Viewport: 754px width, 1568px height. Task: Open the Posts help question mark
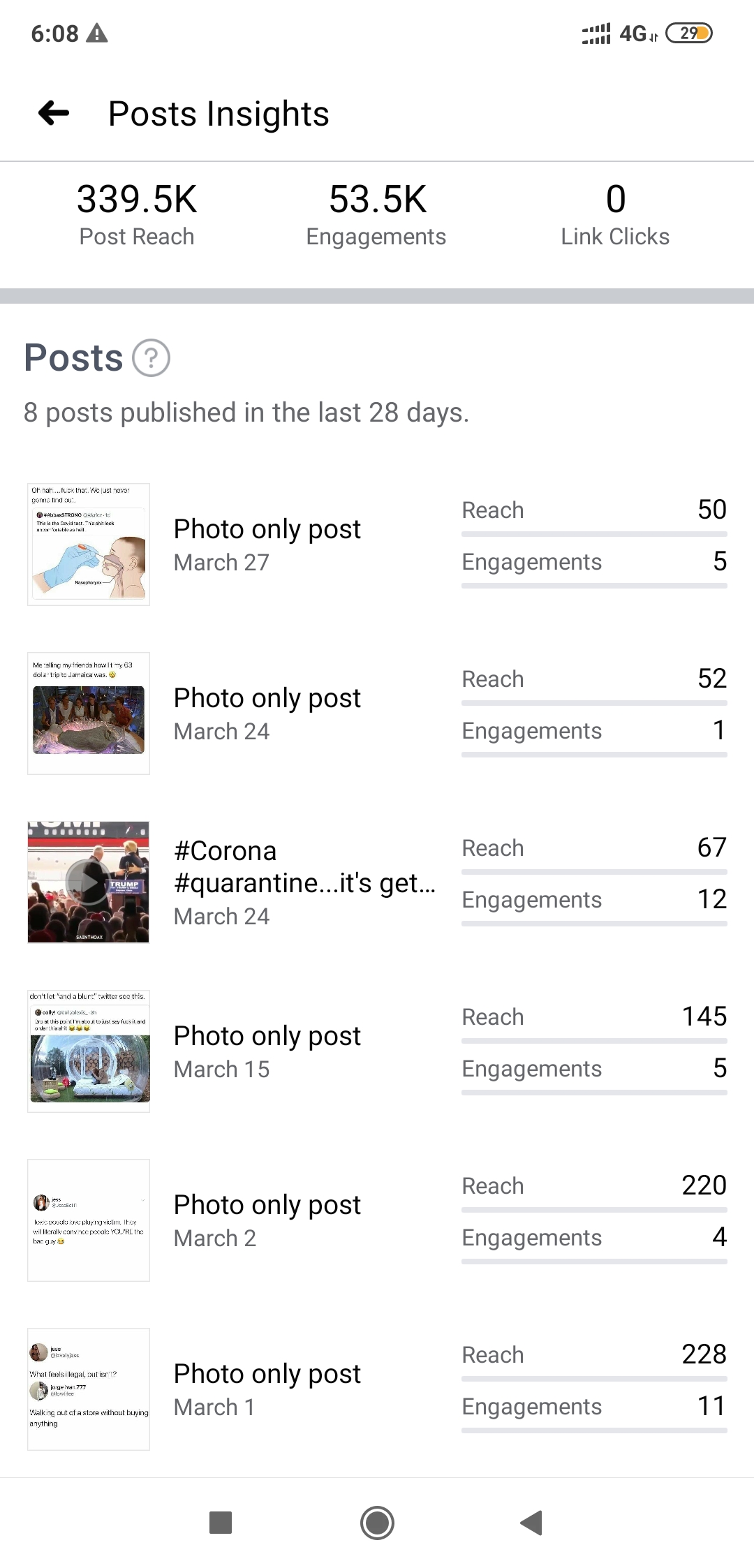tap(151, 358)
